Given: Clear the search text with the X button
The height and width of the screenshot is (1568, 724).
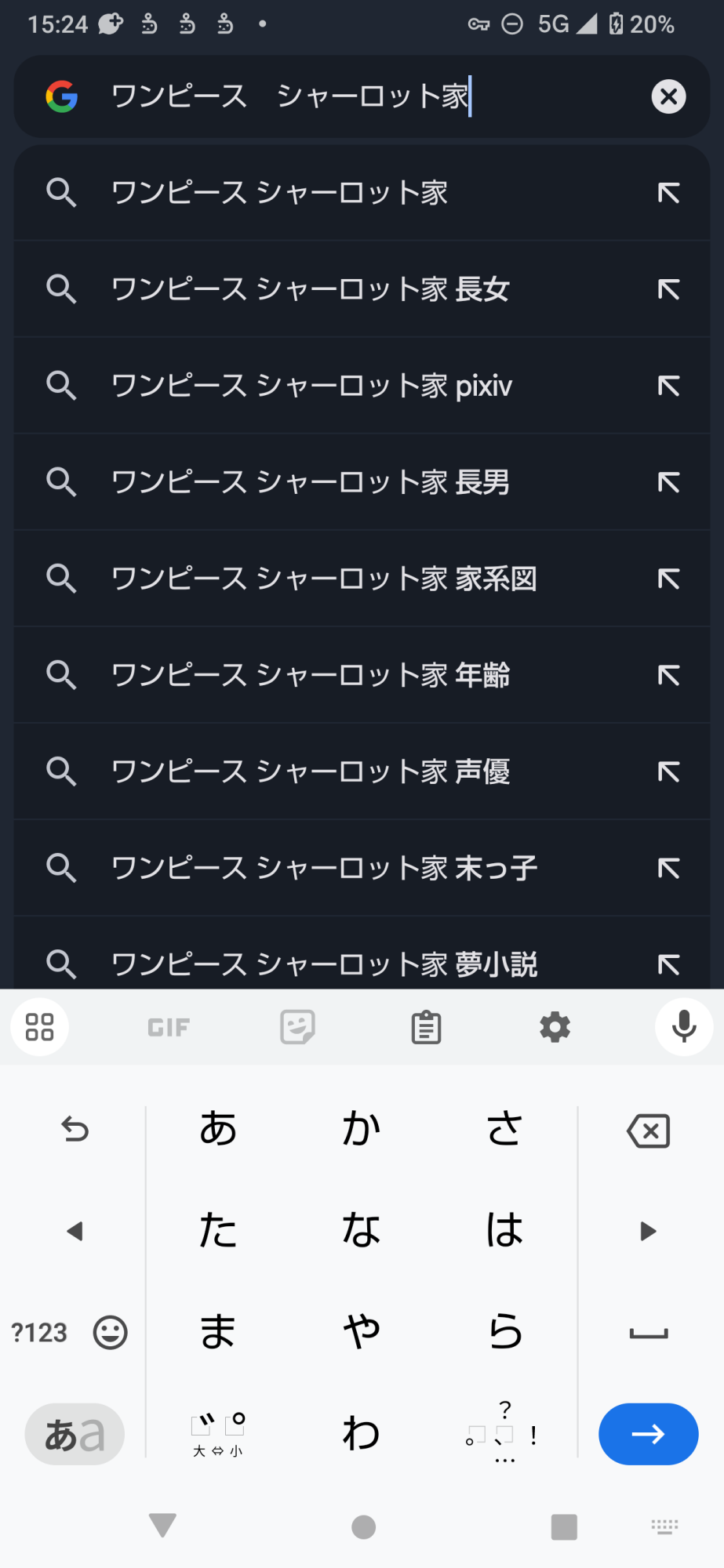Looking at the screenshot, I should [668, 96].
